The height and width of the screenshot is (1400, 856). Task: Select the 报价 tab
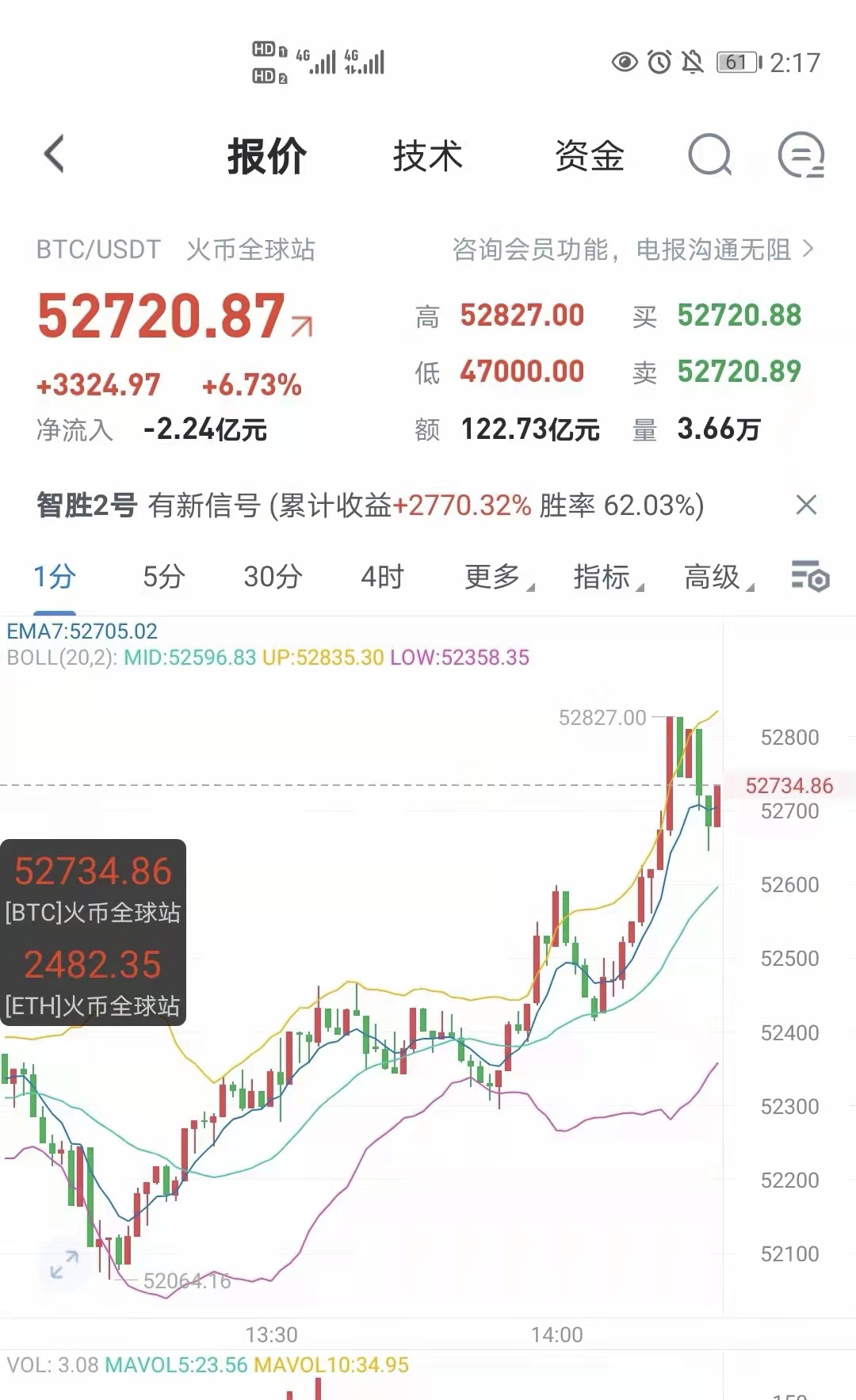tap(267, 155)
